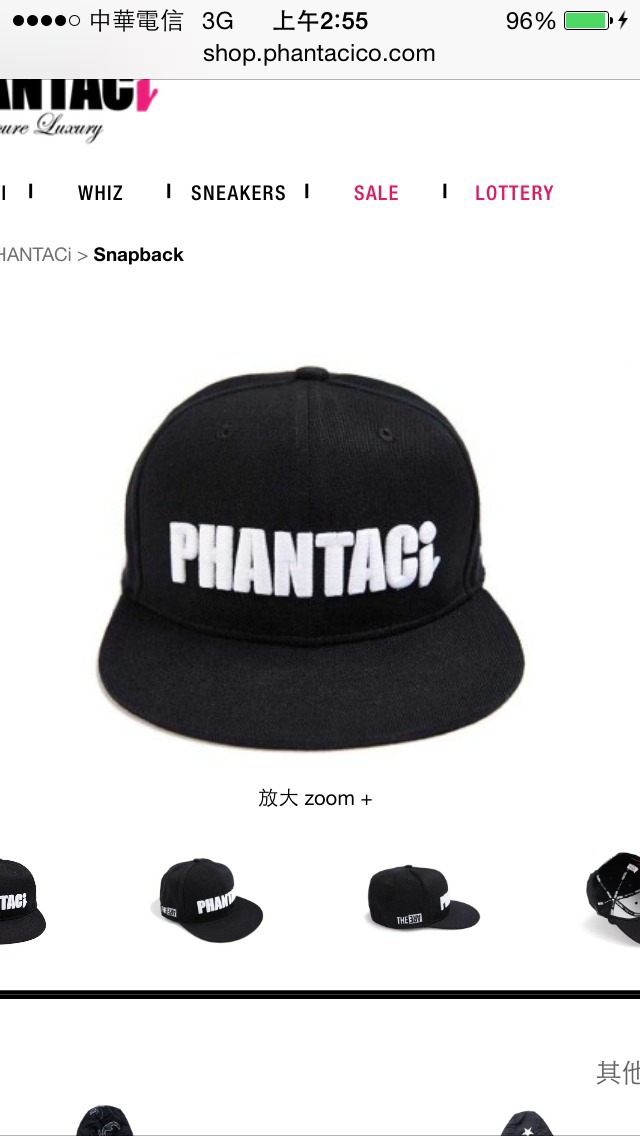Viewport: 640px width, 1136px height.
Task: Enlarge the photo with 放大 zoom +
Action: [x=315, y=798]
